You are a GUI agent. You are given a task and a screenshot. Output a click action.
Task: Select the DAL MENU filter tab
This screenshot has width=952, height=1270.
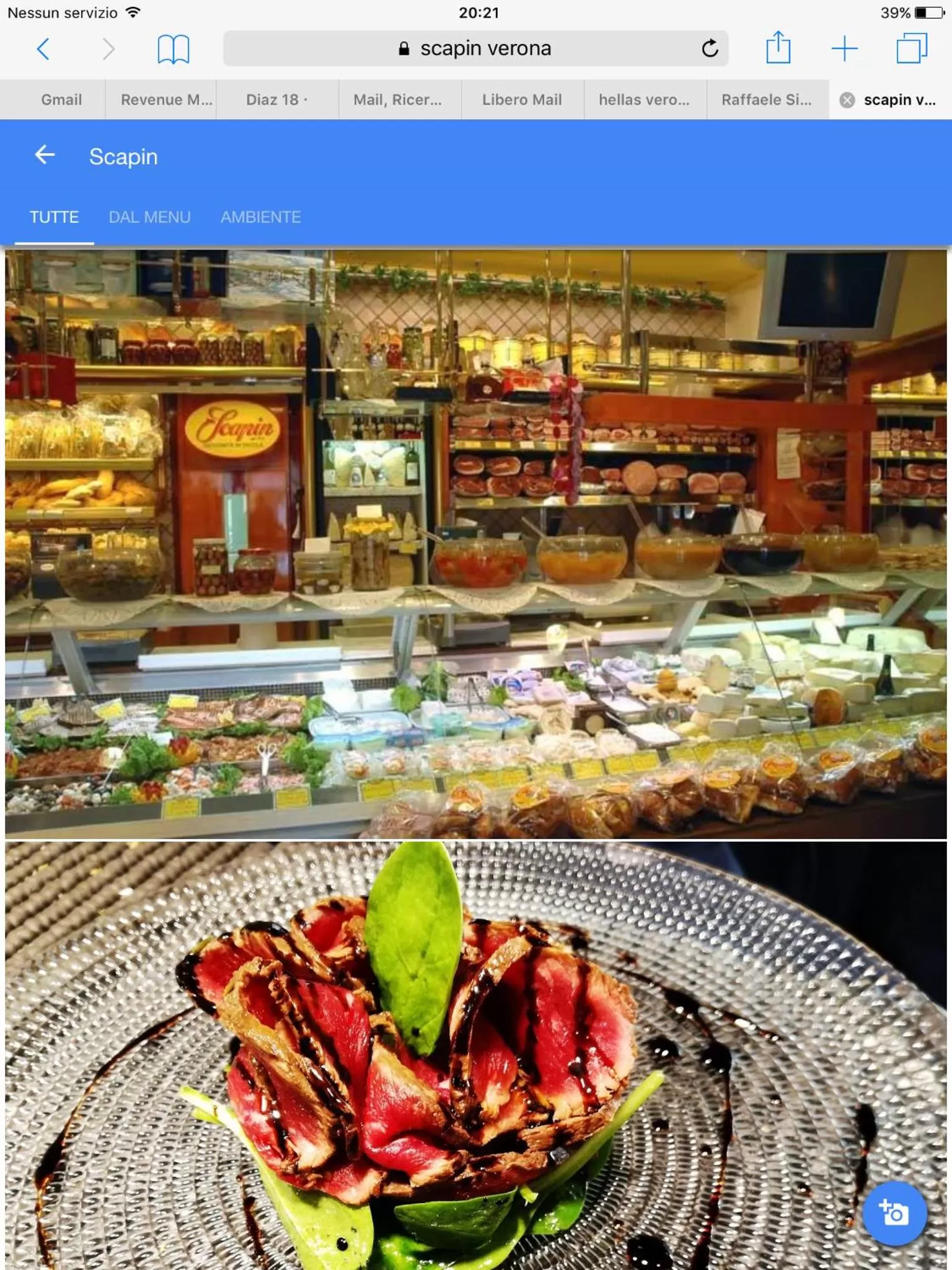[x=149, y=217]
